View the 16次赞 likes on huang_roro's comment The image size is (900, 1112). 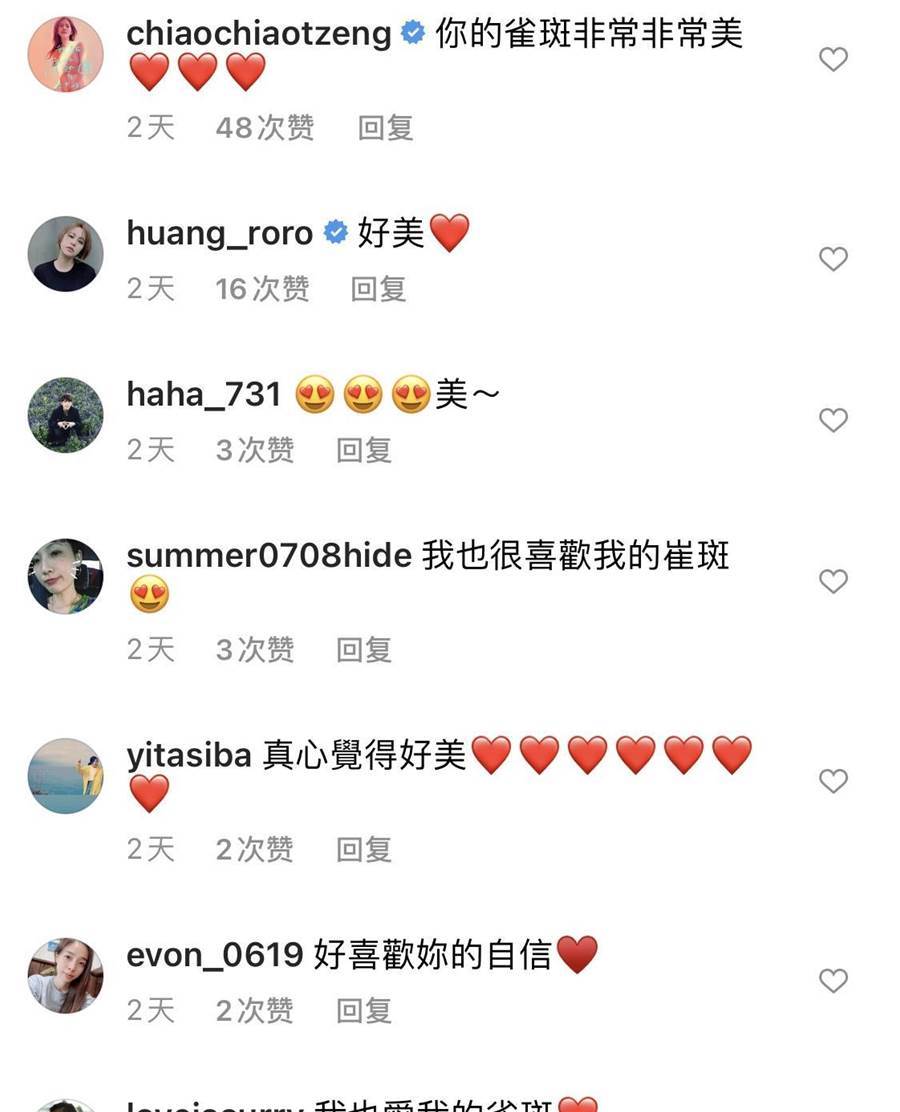(262, 289)
